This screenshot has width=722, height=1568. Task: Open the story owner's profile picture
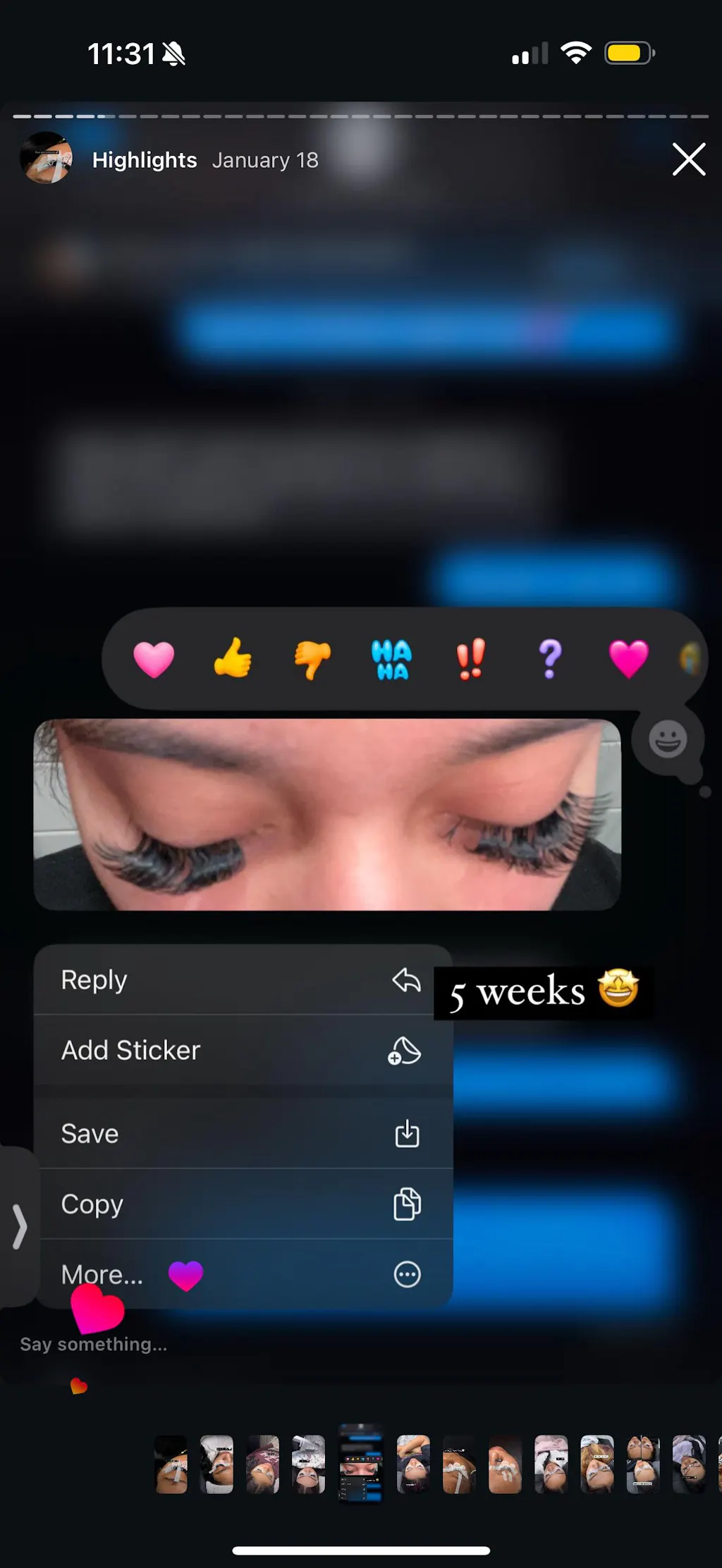pos(47,159)
